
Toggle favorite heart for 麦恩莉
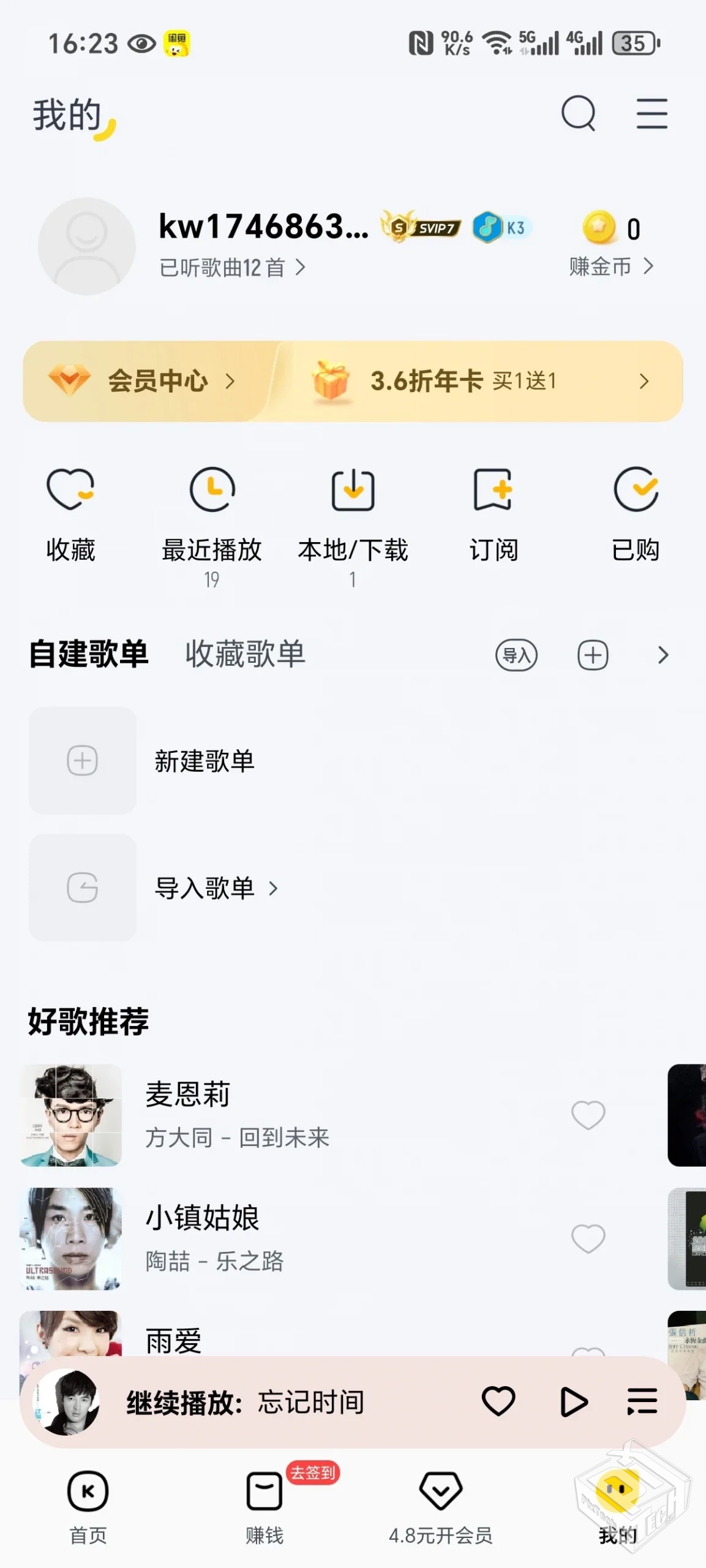click(587, 1116)
